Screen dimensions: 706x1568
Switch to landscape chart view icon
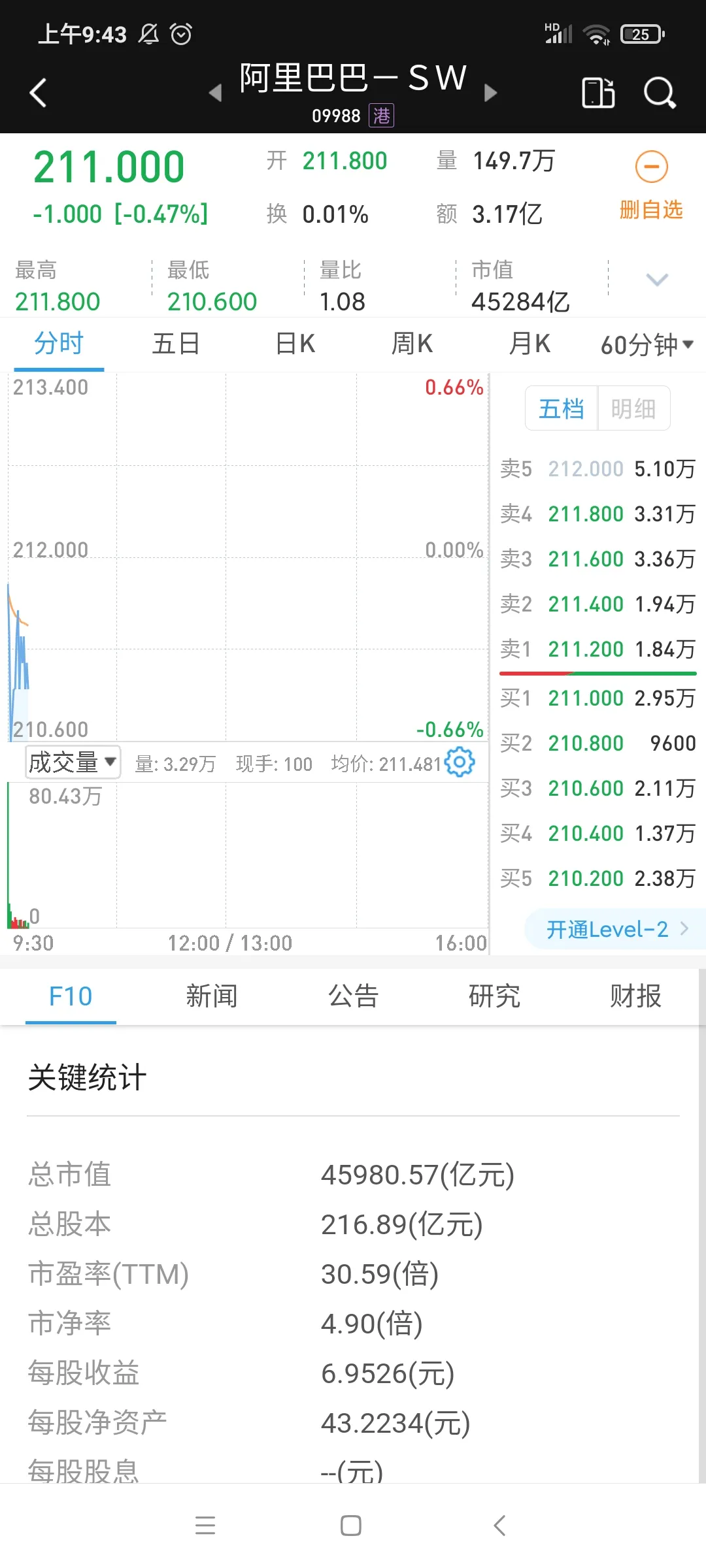coord(598,93)
